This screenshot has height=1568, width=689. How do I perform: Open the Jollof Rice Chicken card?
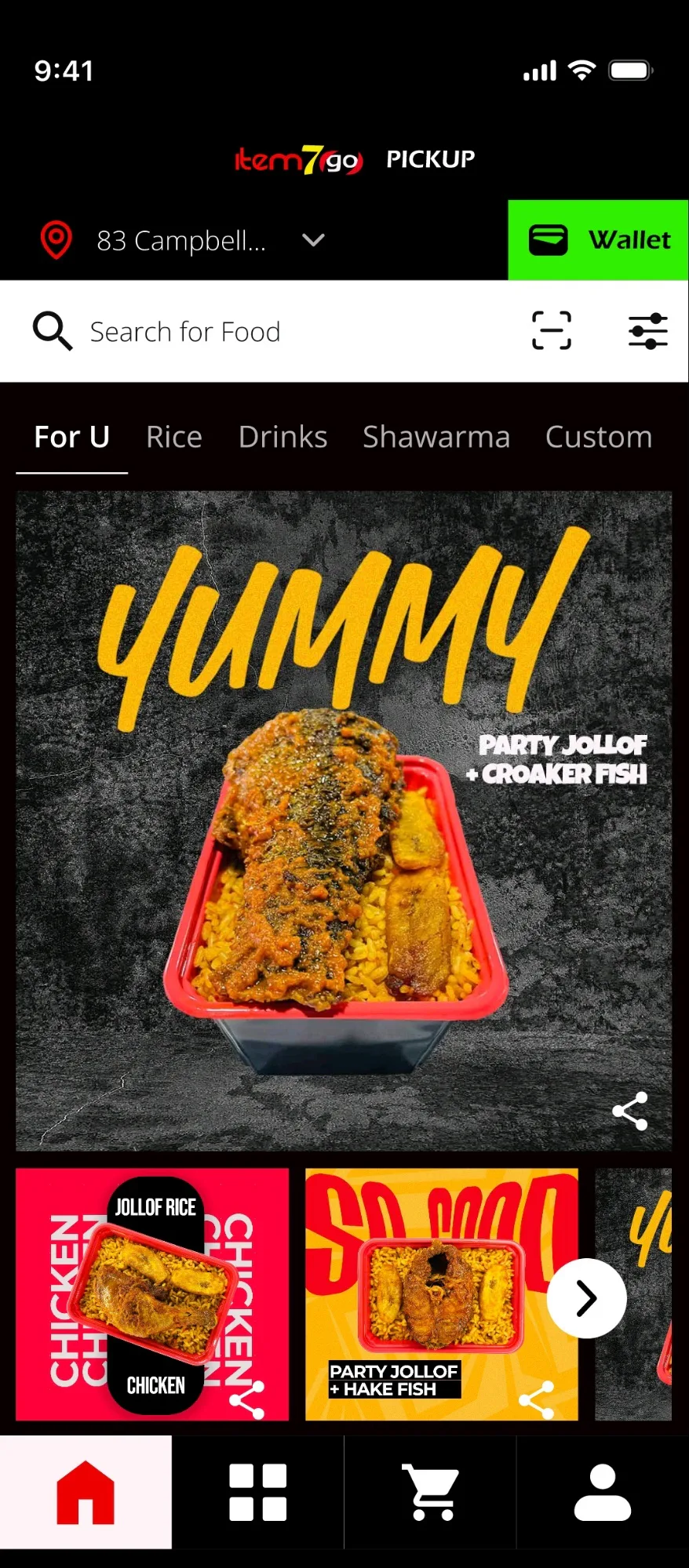[x=151, y=1294]
